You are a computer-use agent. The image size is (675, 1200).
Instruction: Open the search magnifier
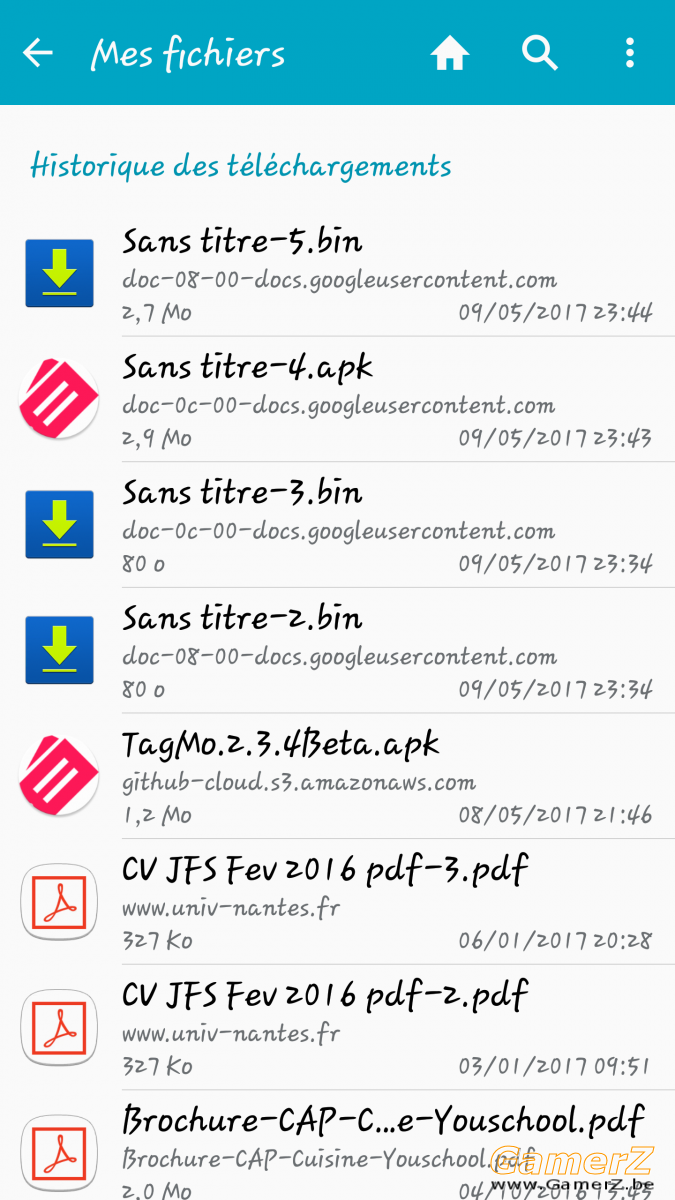(540, 53)
